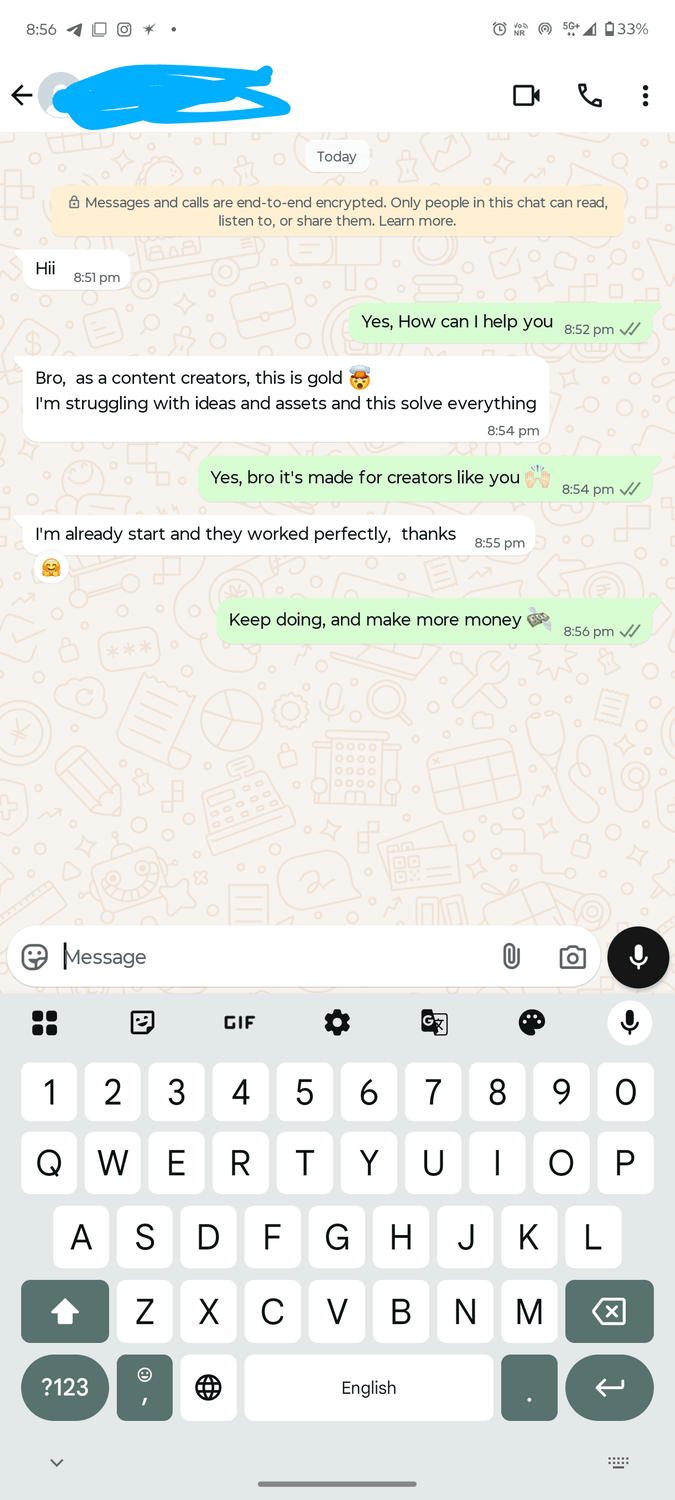Tap the Learn more link in encryption notice

[417, 221]
